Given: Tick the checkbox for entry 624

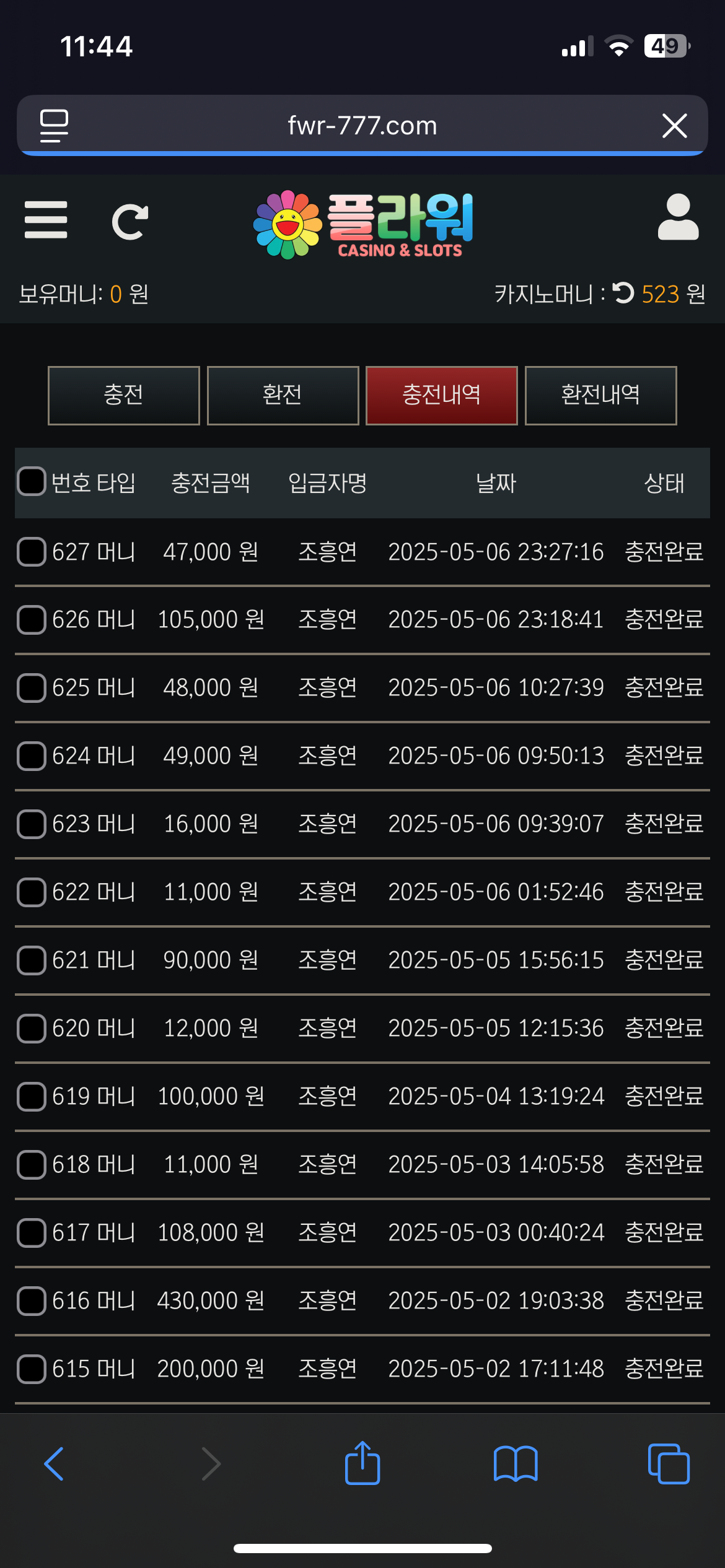Looking at the screenshot, I should click(x=32, y=756).
